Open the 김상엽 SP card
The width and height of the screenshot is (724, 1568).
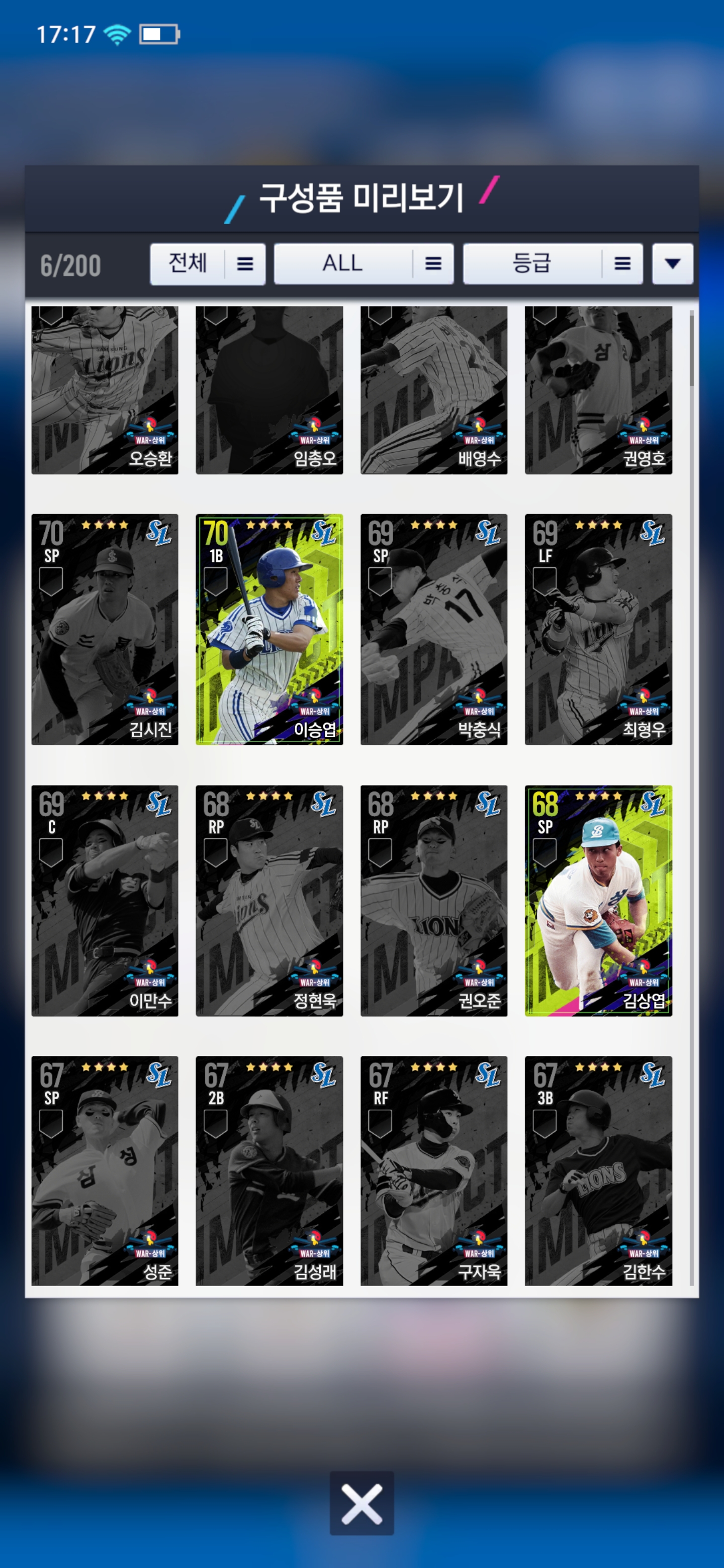click(x=598, y=900)
